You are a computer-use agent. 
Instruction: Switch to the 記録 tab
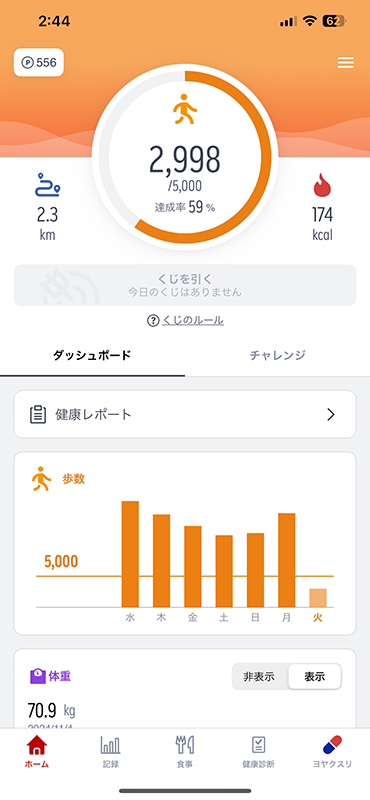pos(110,752)
